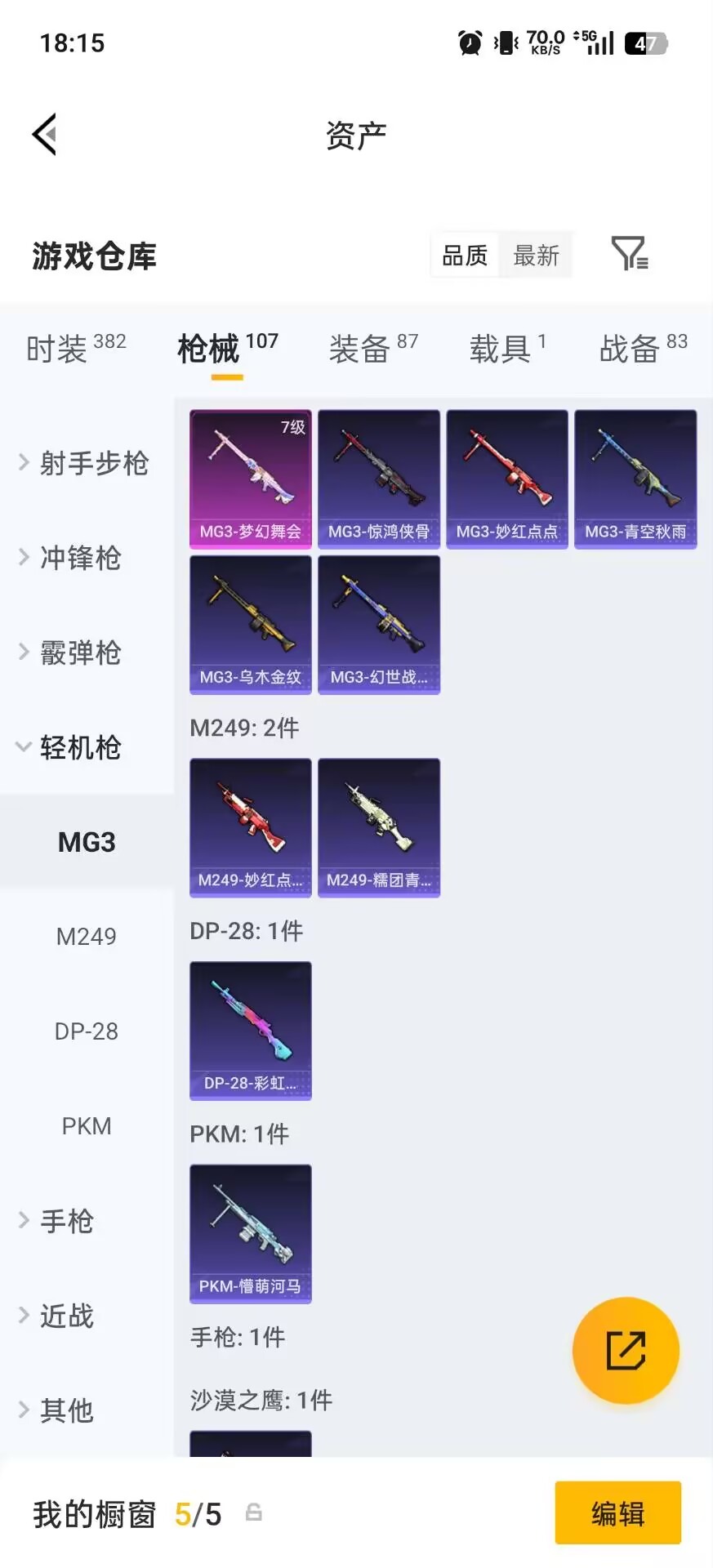
Task: Click the alarm clock icon in the status bar
Action: tap(468, 42)
